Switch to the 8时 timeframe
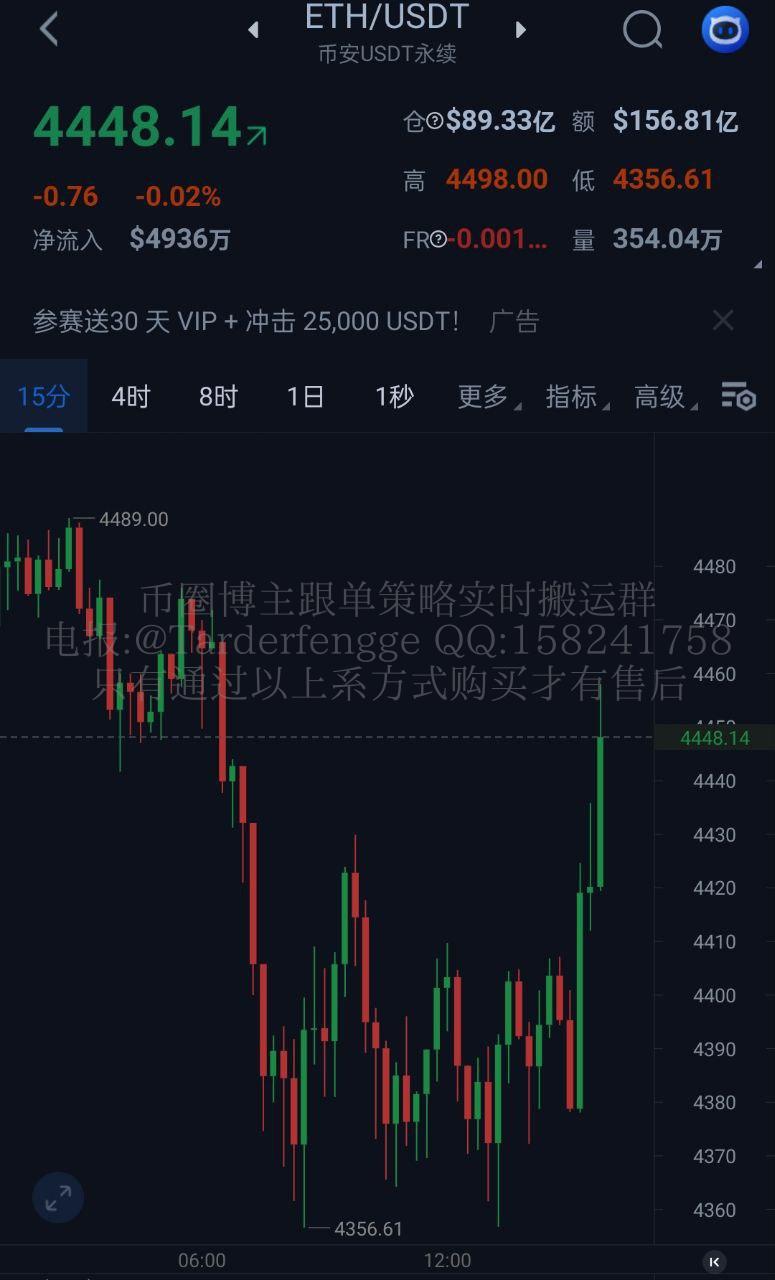 tap(218, 397)
